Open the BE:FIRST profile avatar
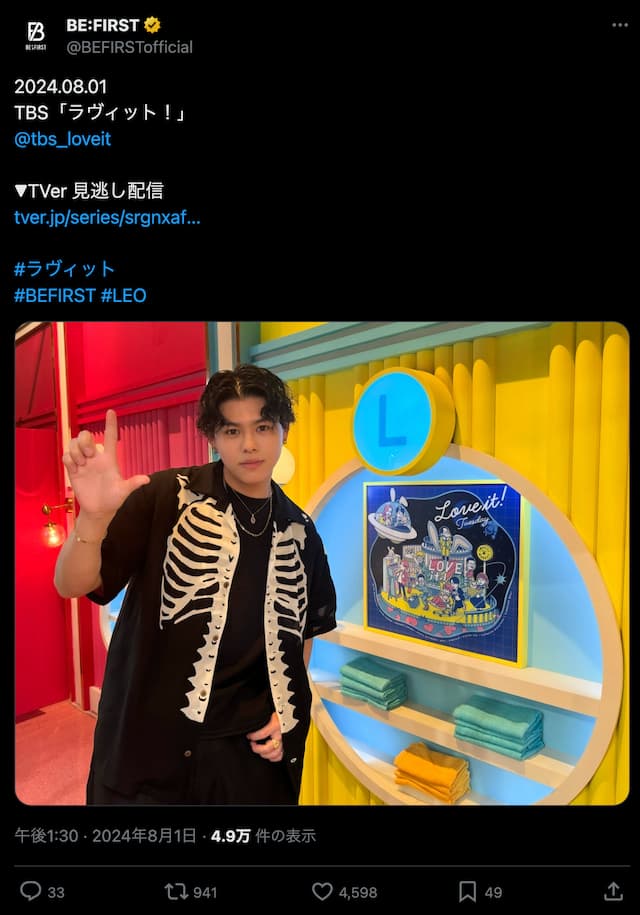This screenshot has width=640, height=915. [36, 36]
